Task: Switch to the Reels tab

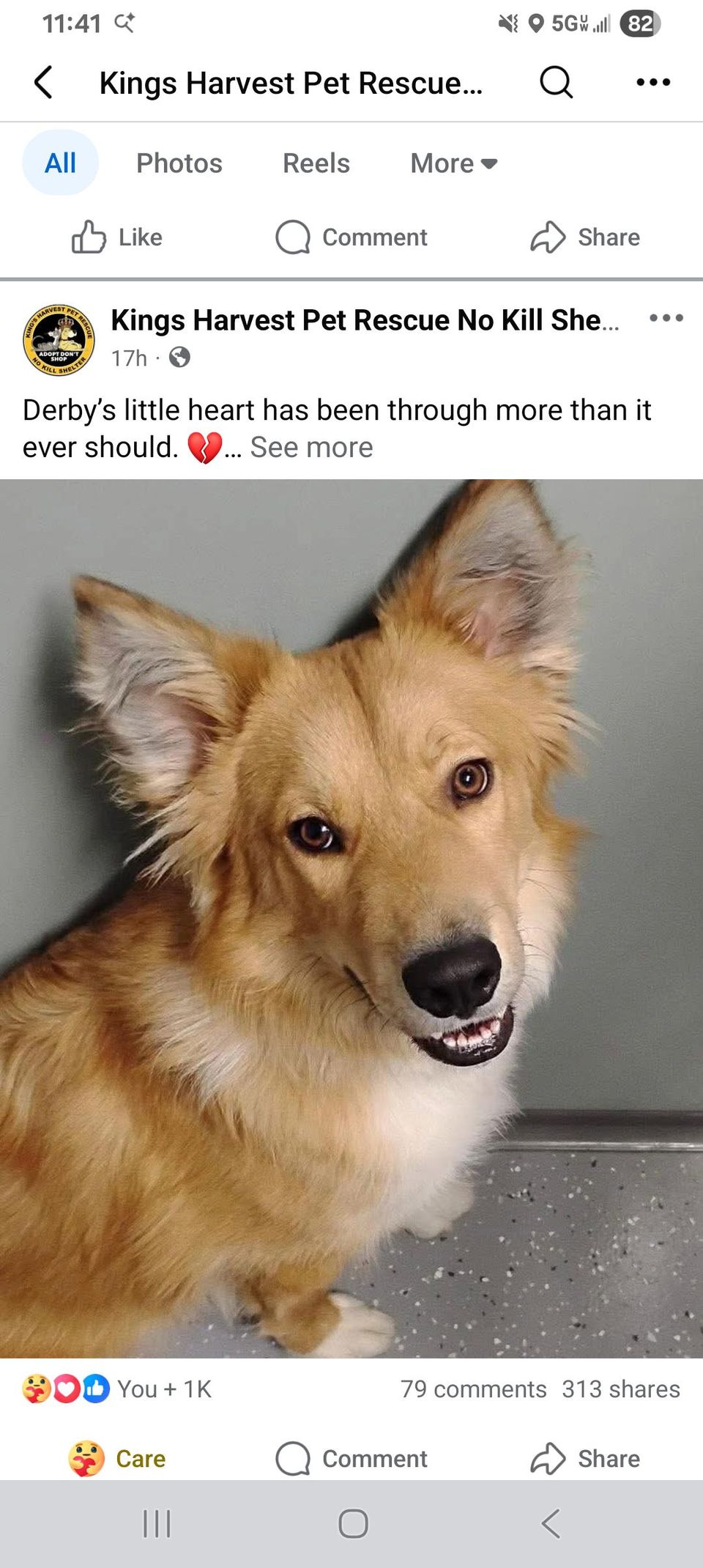Action: coord(316,163)
